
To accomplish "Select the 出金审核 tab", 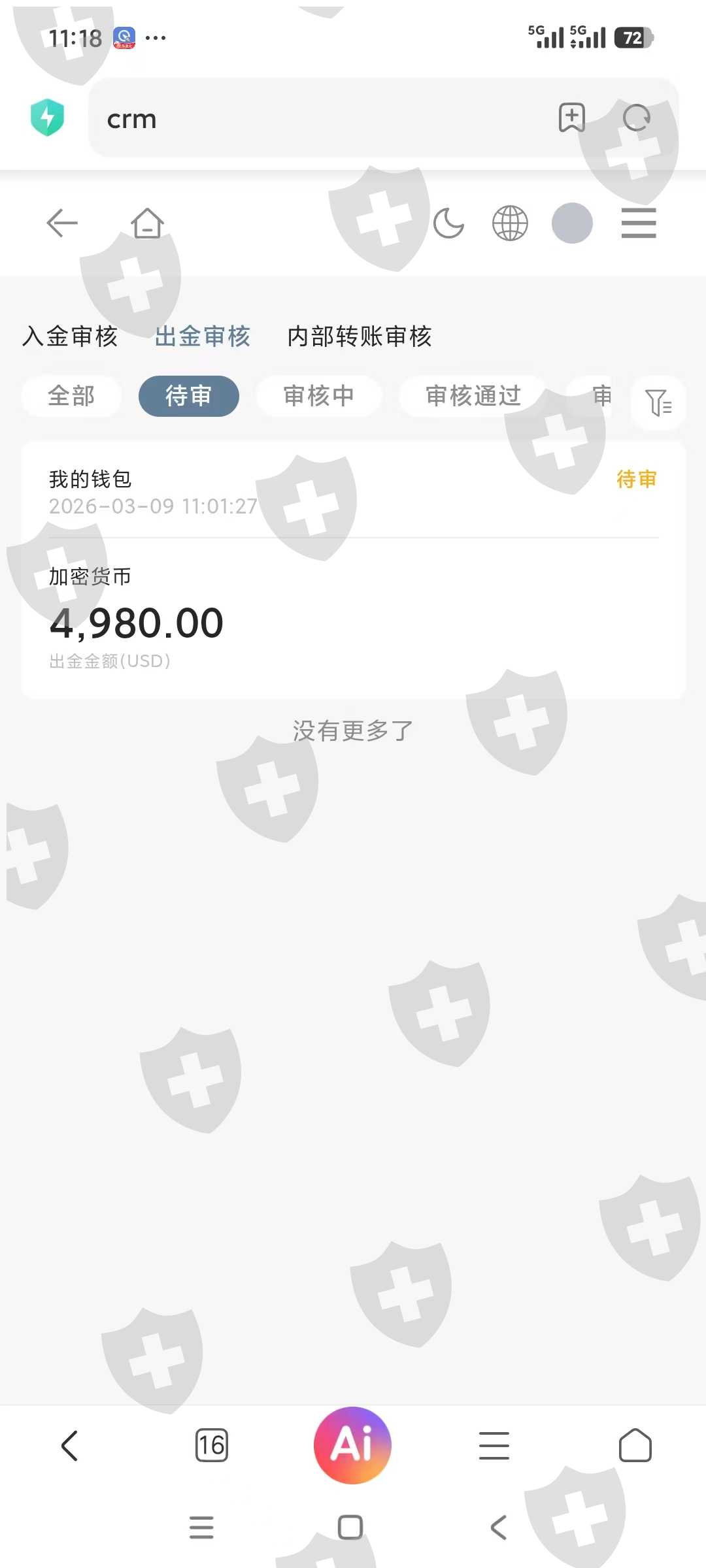I will 203,336.
